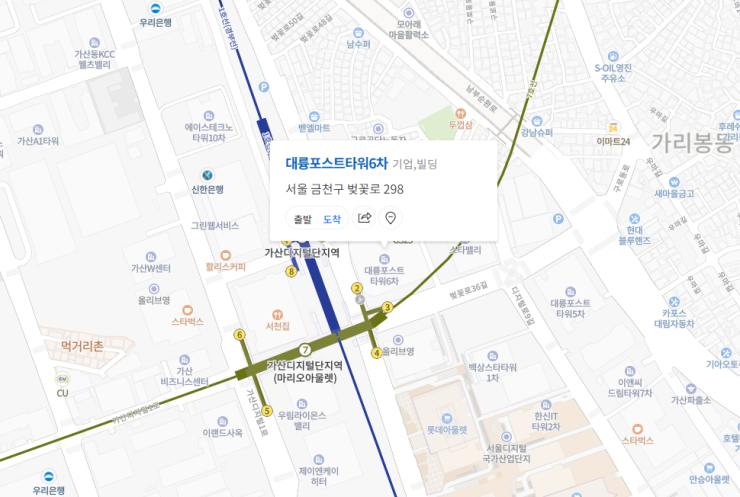The width and height of the screenshot is (740, 497).
Task: Select exit 7 marker of 가산디지털단지역
Action: [304, 350]
